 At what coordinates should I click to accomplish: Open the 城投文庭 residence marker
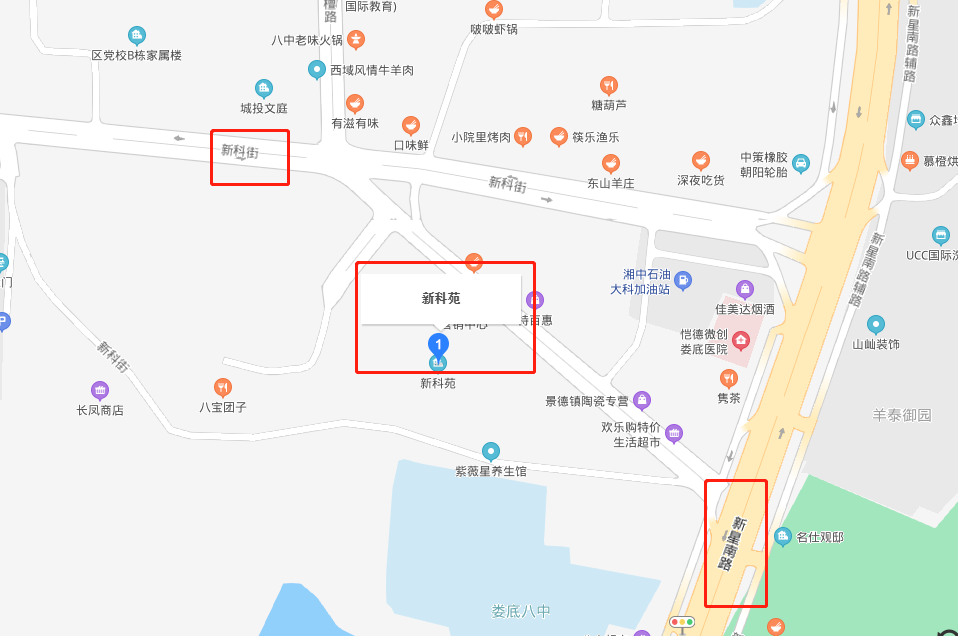click(264, 88)
